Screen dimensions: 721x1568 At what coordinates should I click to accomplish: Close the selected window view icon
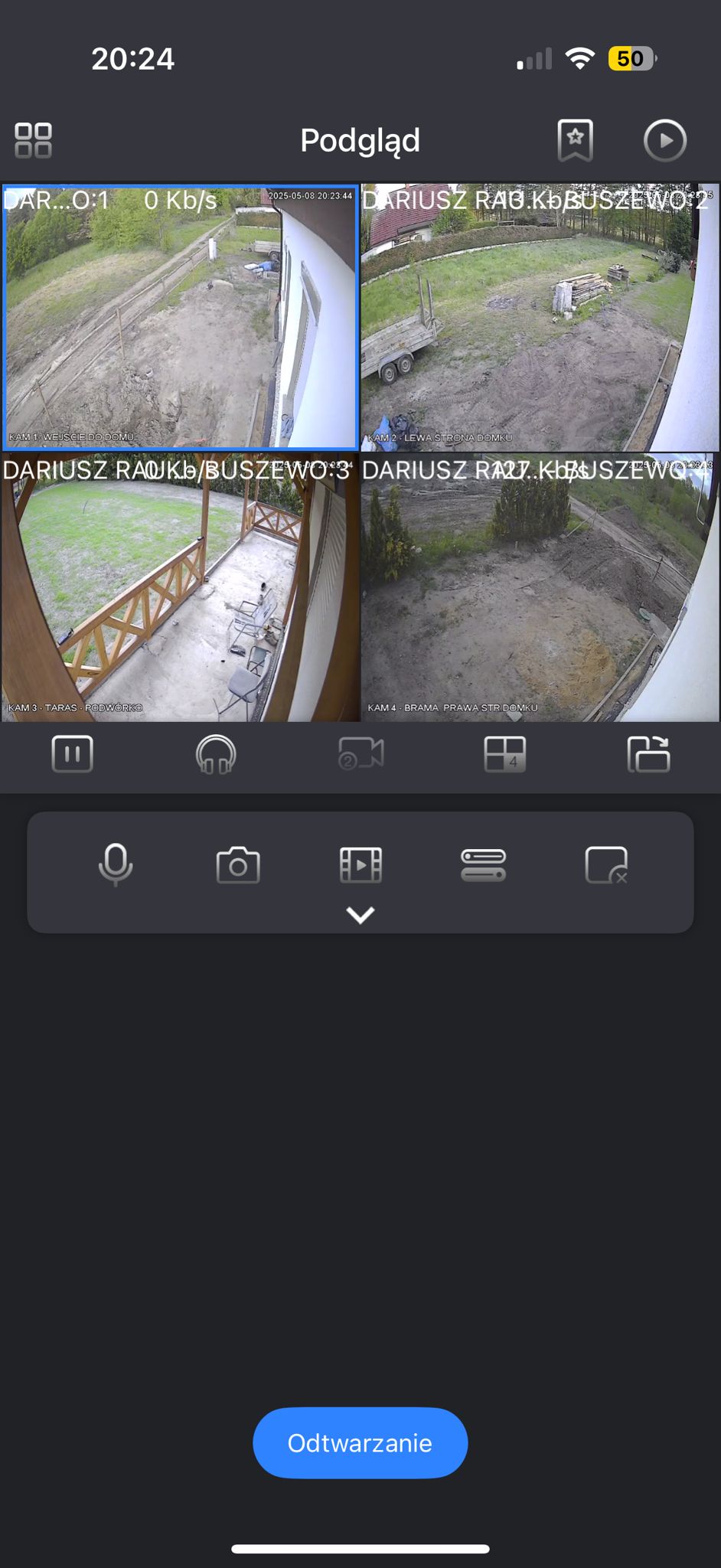click(606, 865)
